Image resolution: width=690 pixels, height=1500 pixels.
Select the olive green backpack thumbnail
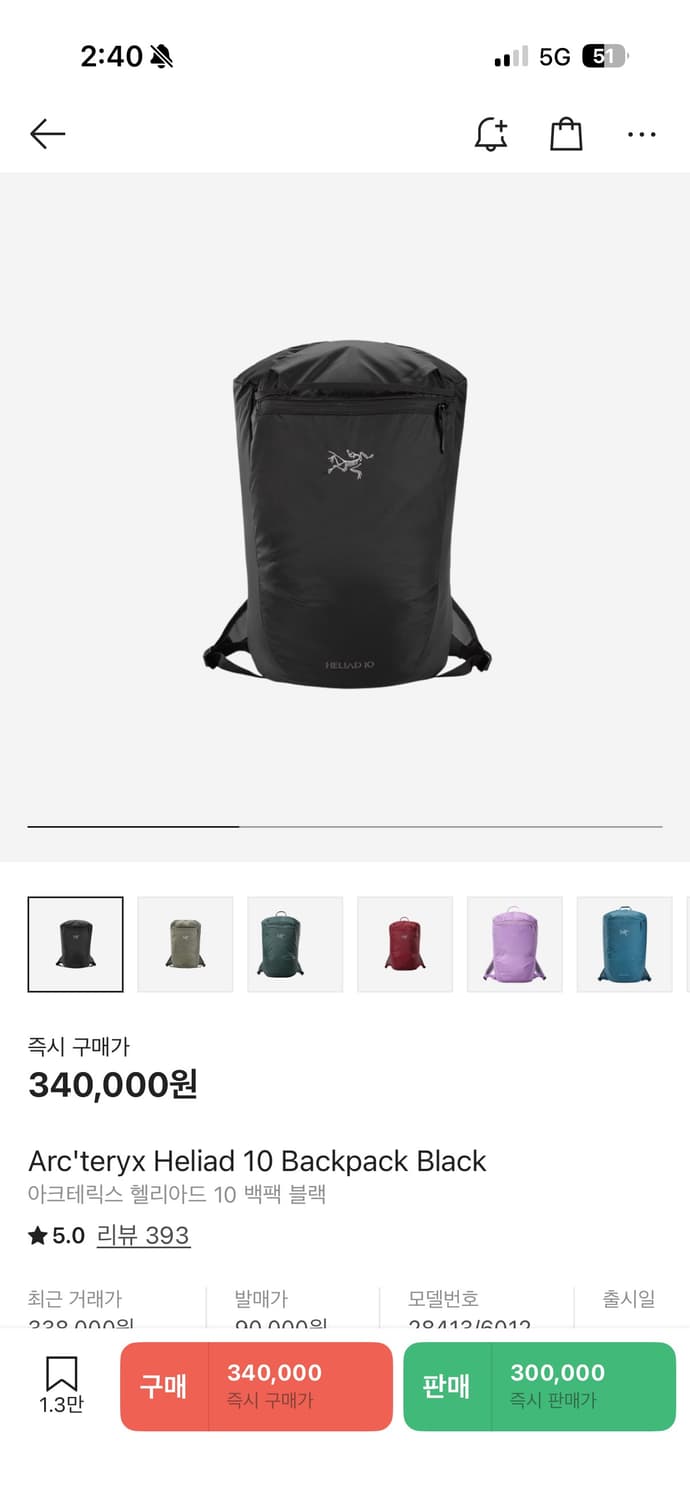tap(185, 944)
